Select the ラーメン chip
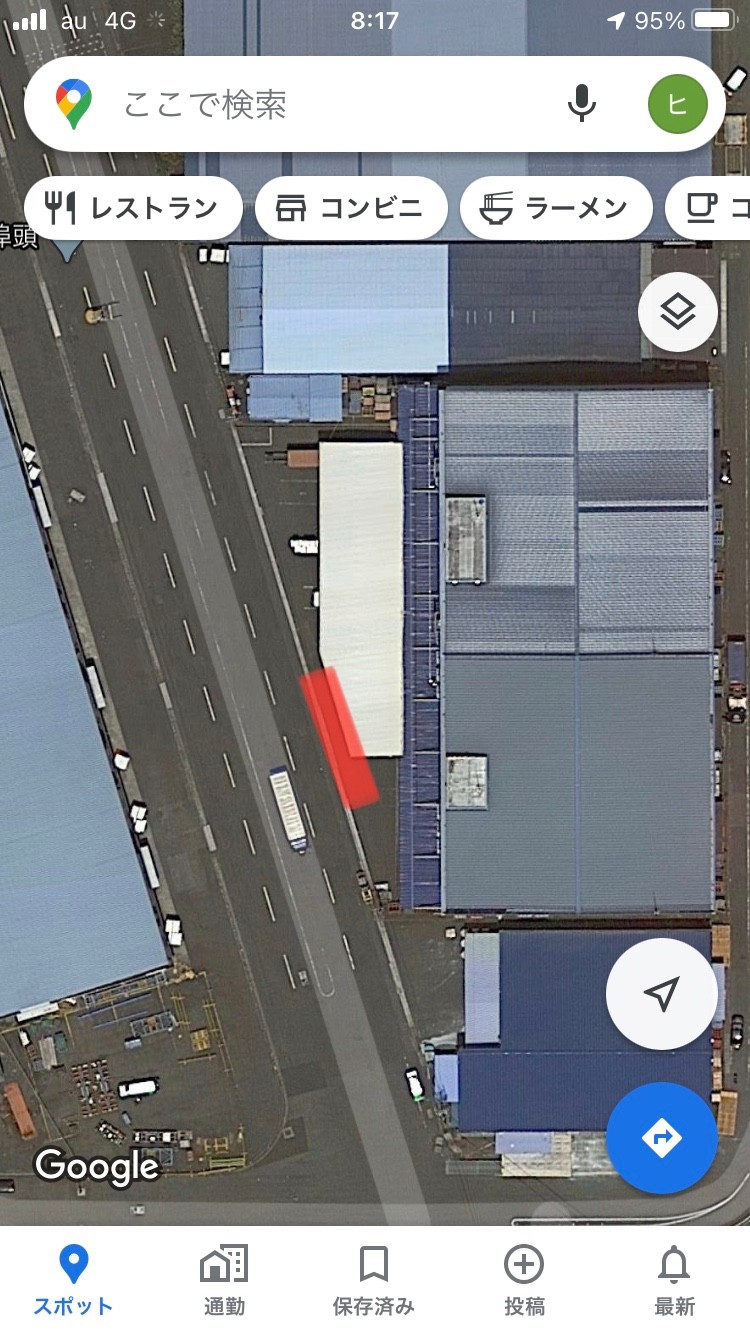The width and height of the screenshot is (750, 1334). (x=556, y=208)
